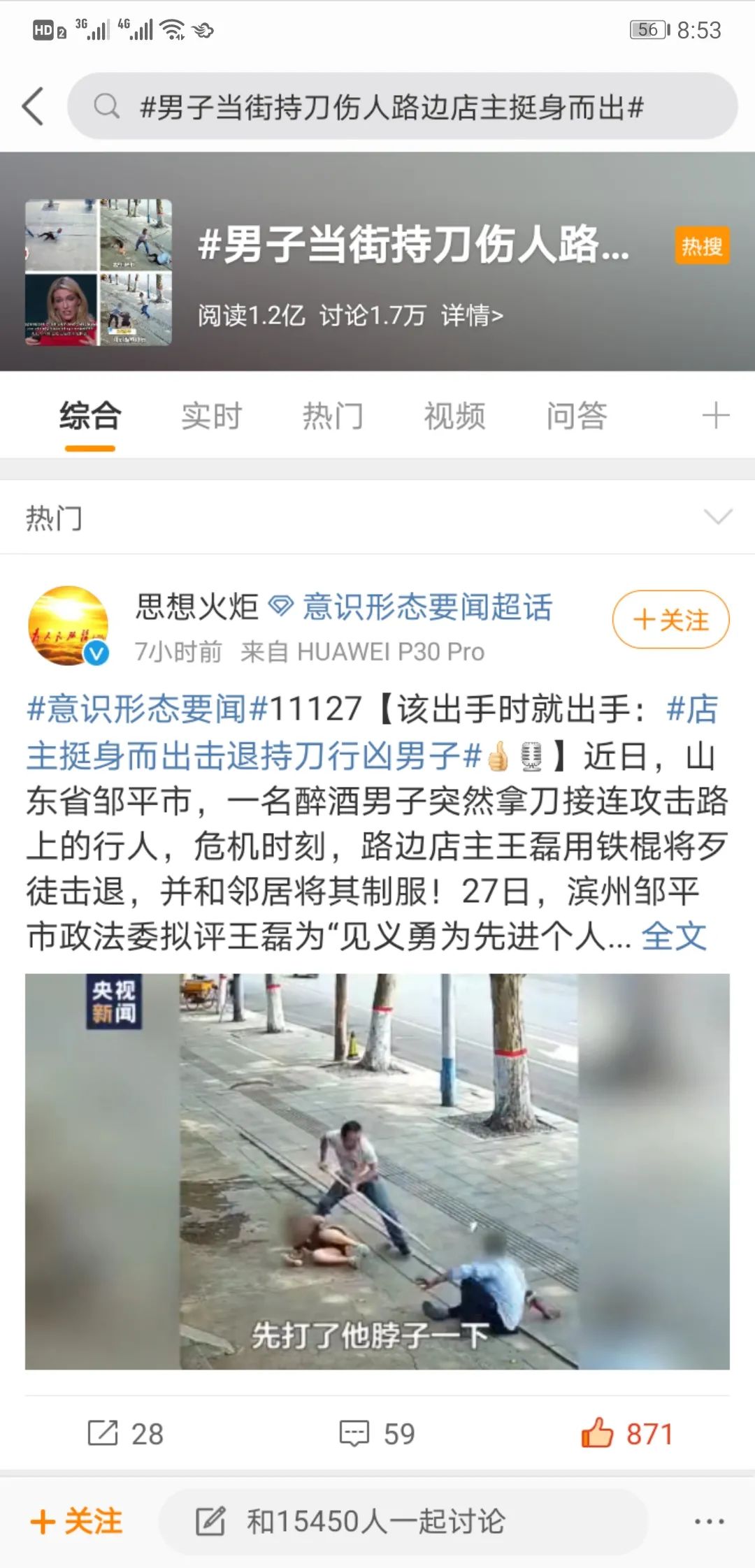Expand the 热门 section dropdown

(x=718, y=517)
